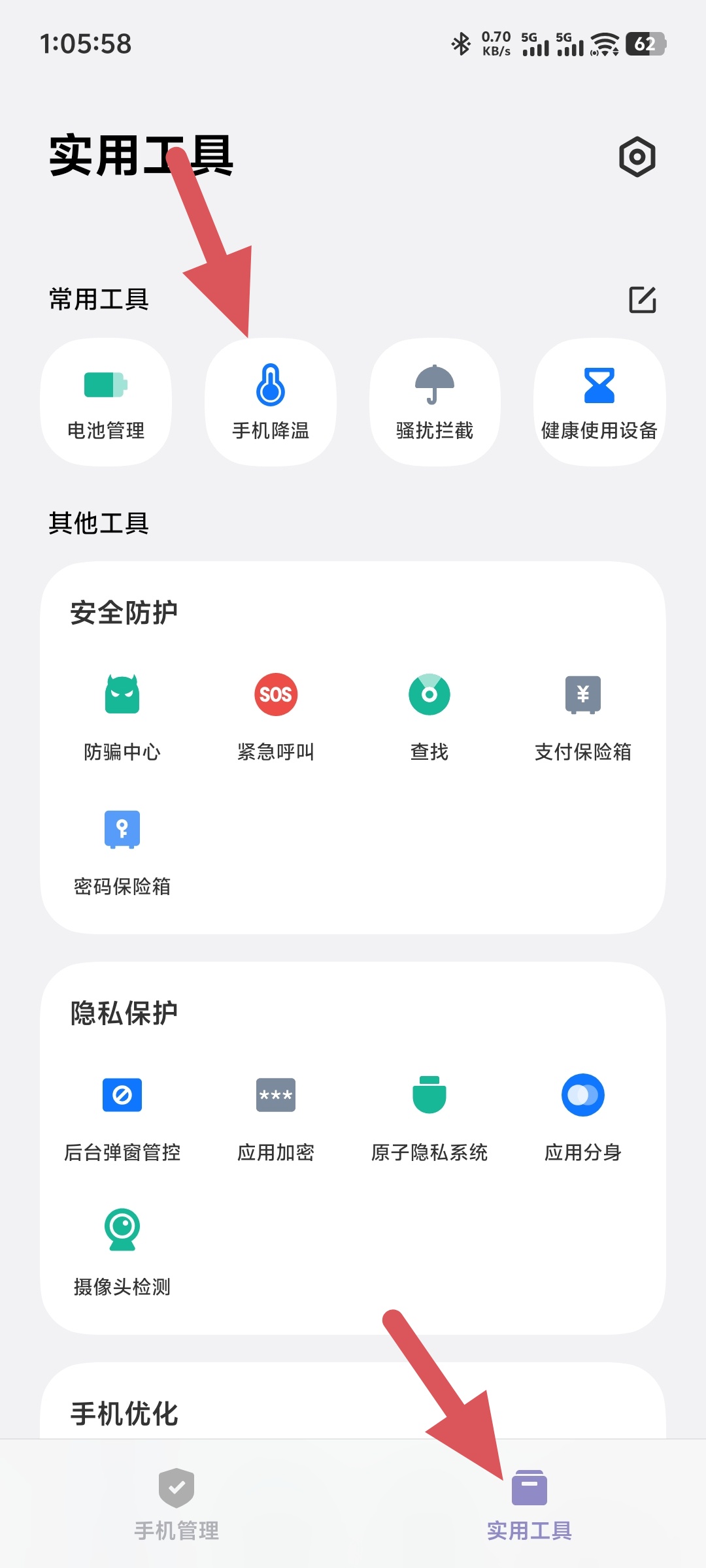Tap 应用加密
Viewport: 706px width, 1568px height.
[x=276, y=1119]
